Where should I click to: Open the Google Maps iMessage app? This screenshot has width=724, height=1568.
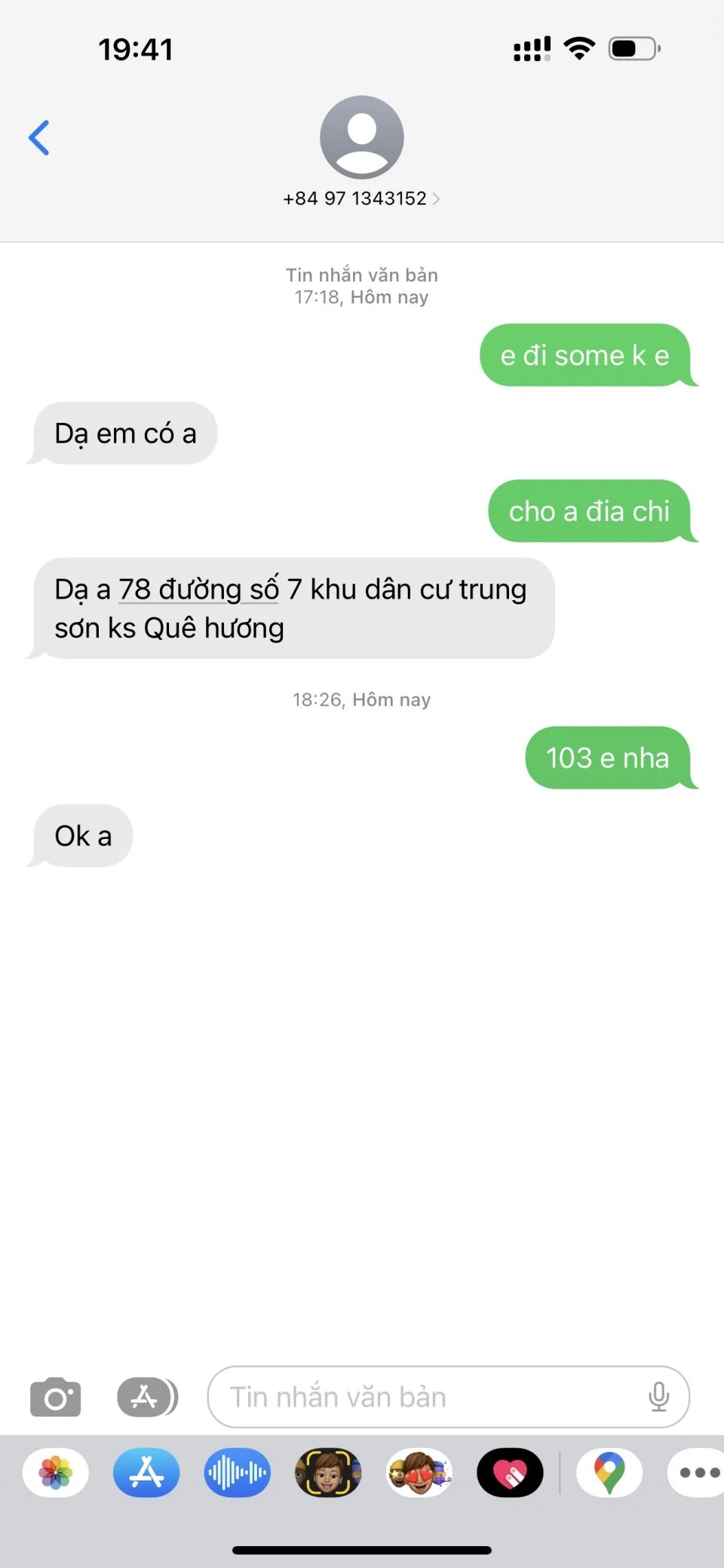(609, 1472)
